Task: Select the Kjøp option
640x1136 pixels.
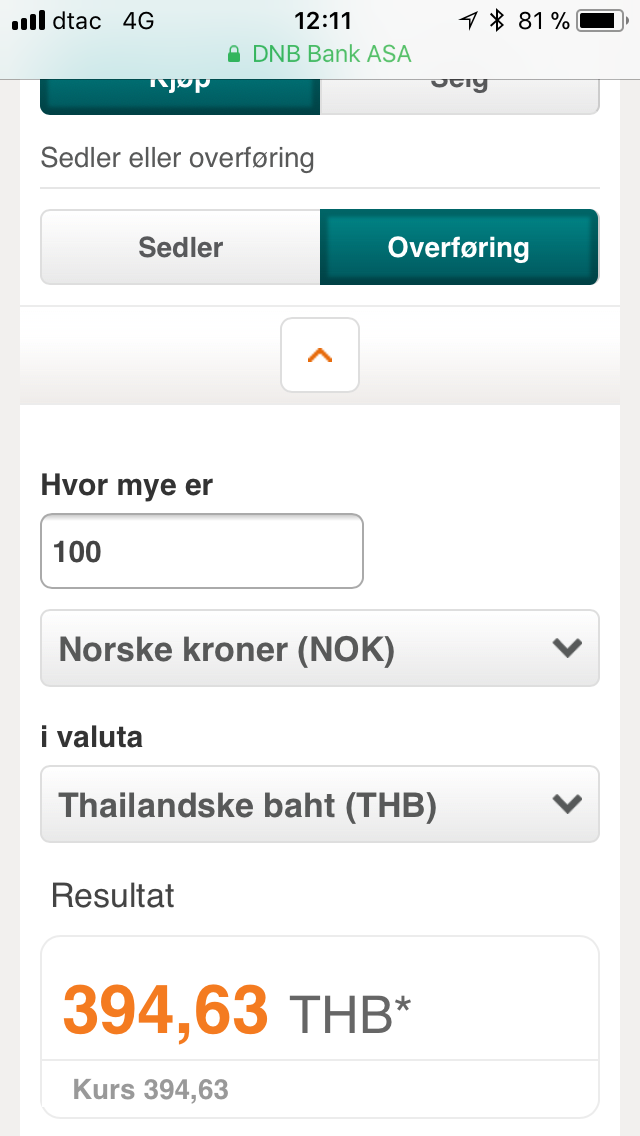Action: (180, 96)
